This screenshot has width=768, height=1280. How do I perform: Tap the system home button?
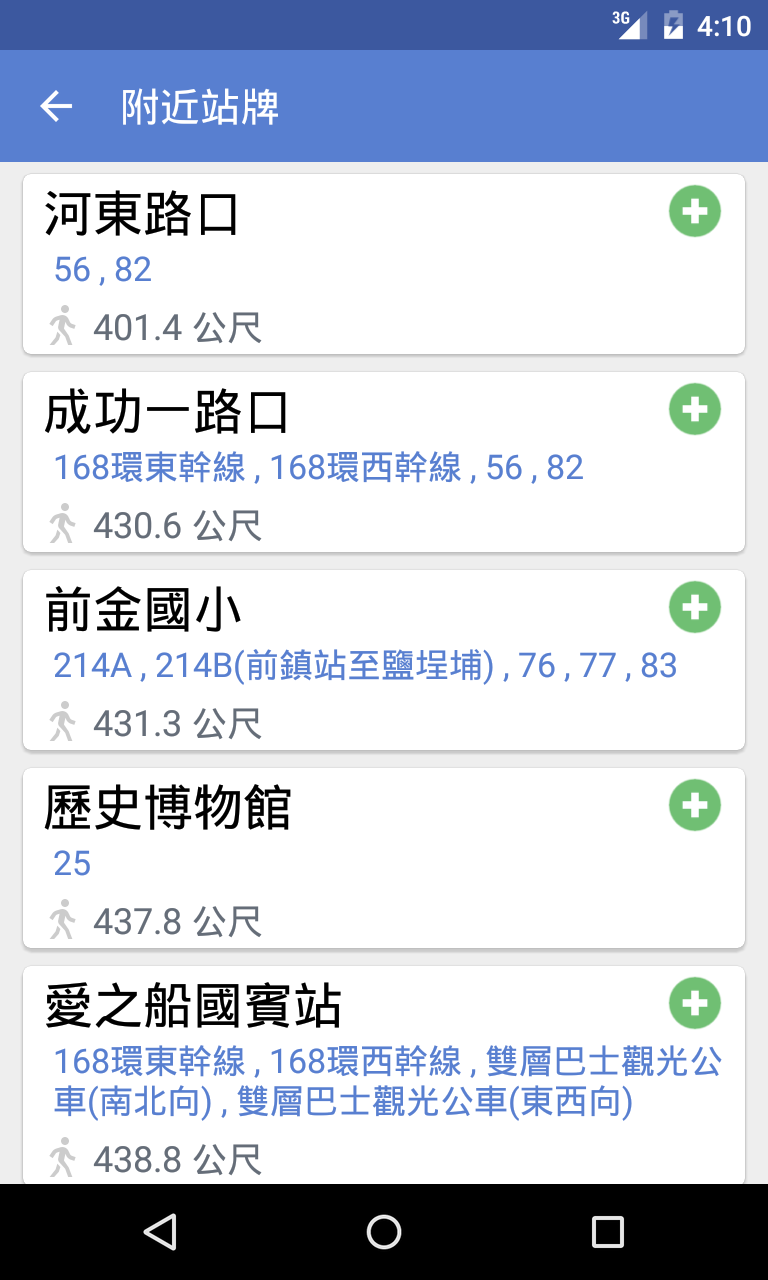384,1232
